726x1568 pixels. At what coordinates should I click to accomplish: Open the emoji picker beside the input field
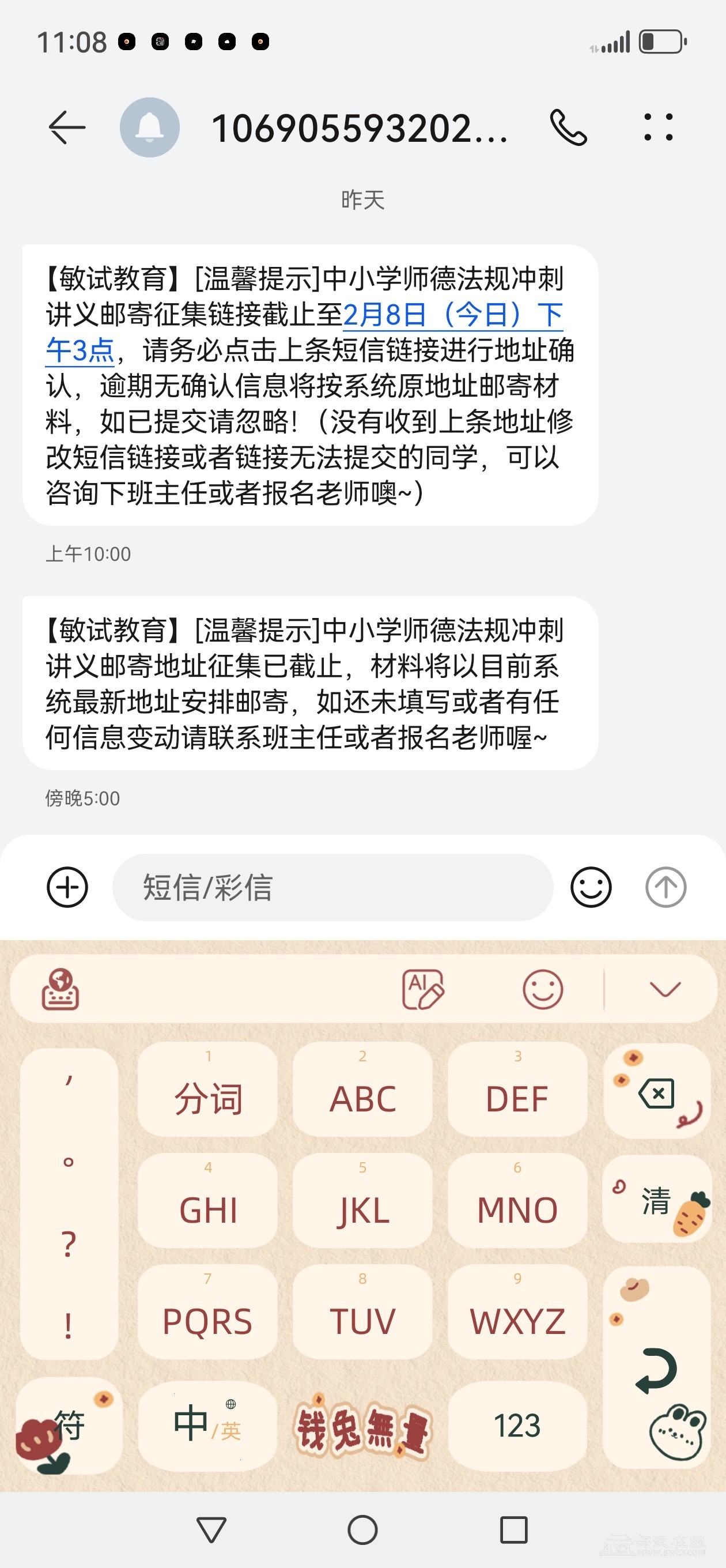[591, 887]
